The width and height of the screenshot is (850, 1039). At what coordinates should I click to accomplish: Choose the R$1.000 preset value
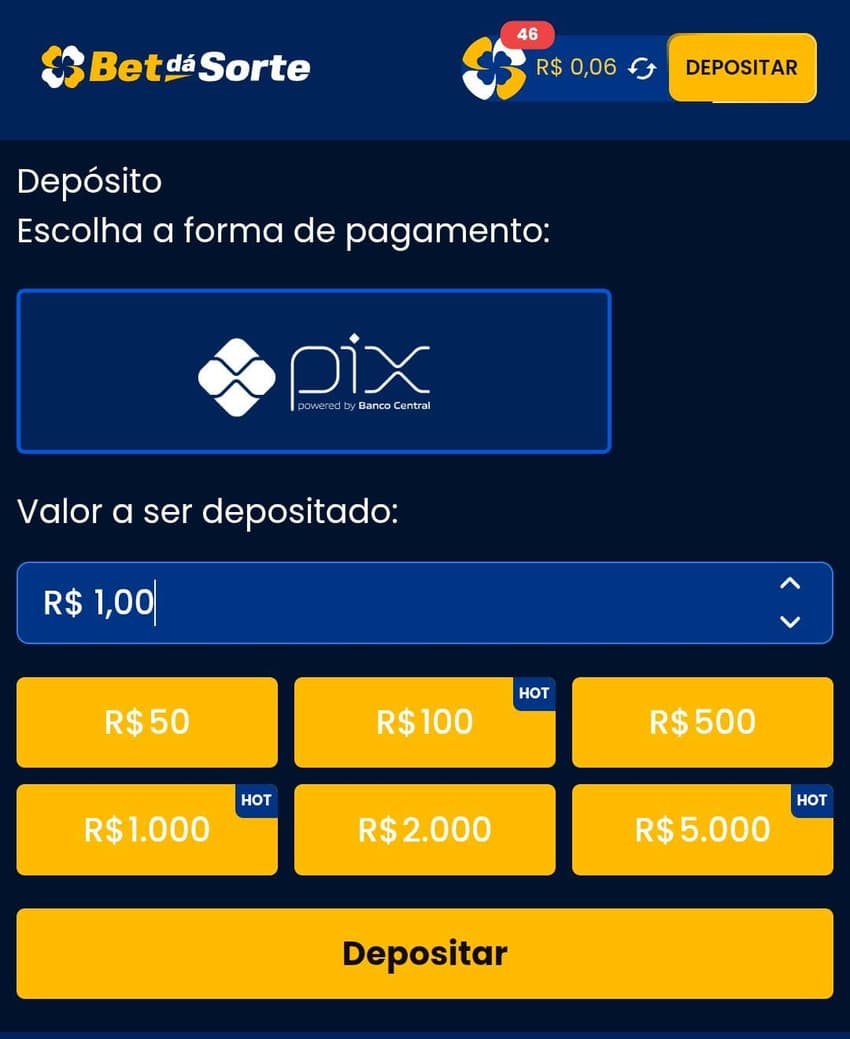146,830
